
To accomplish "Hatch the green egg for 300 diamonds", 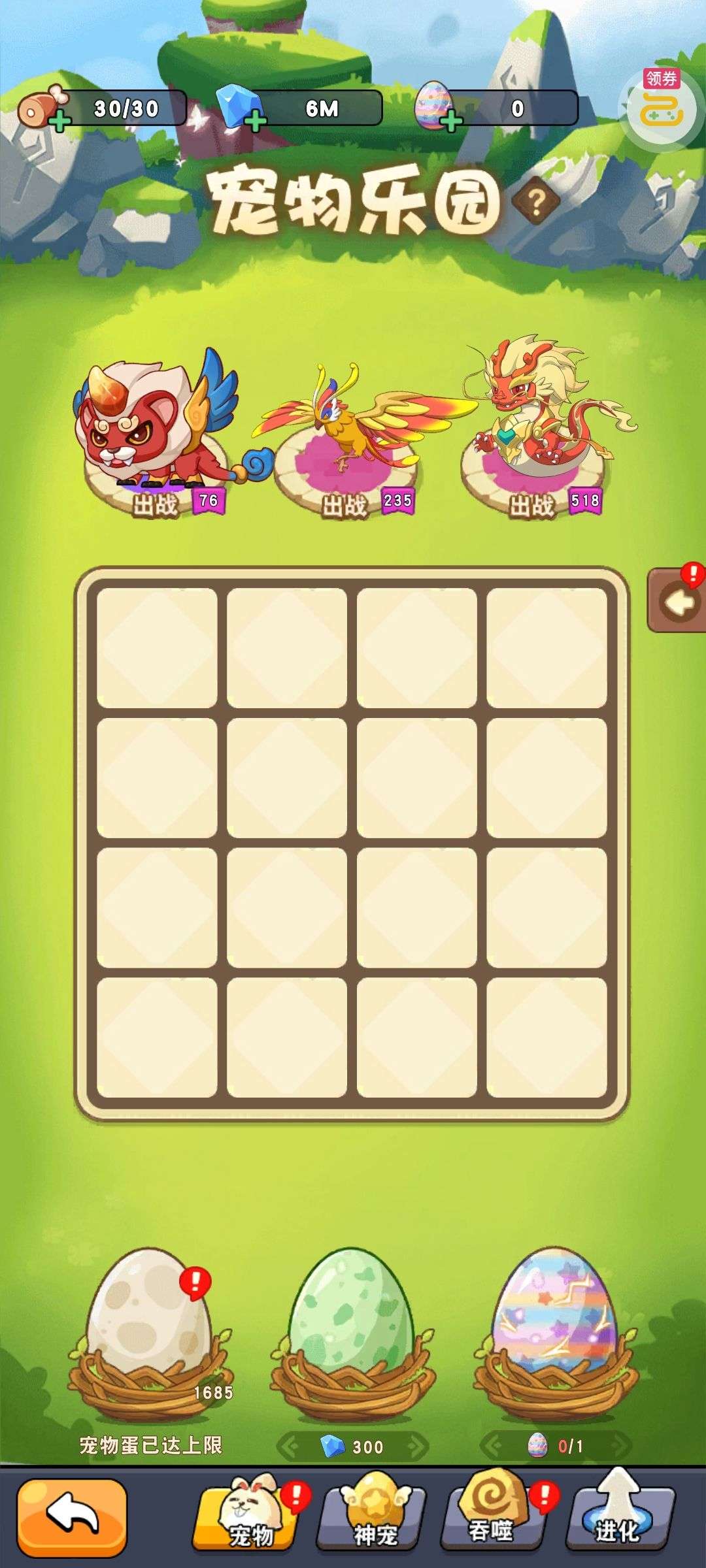I will click(x=352, y=1326).
